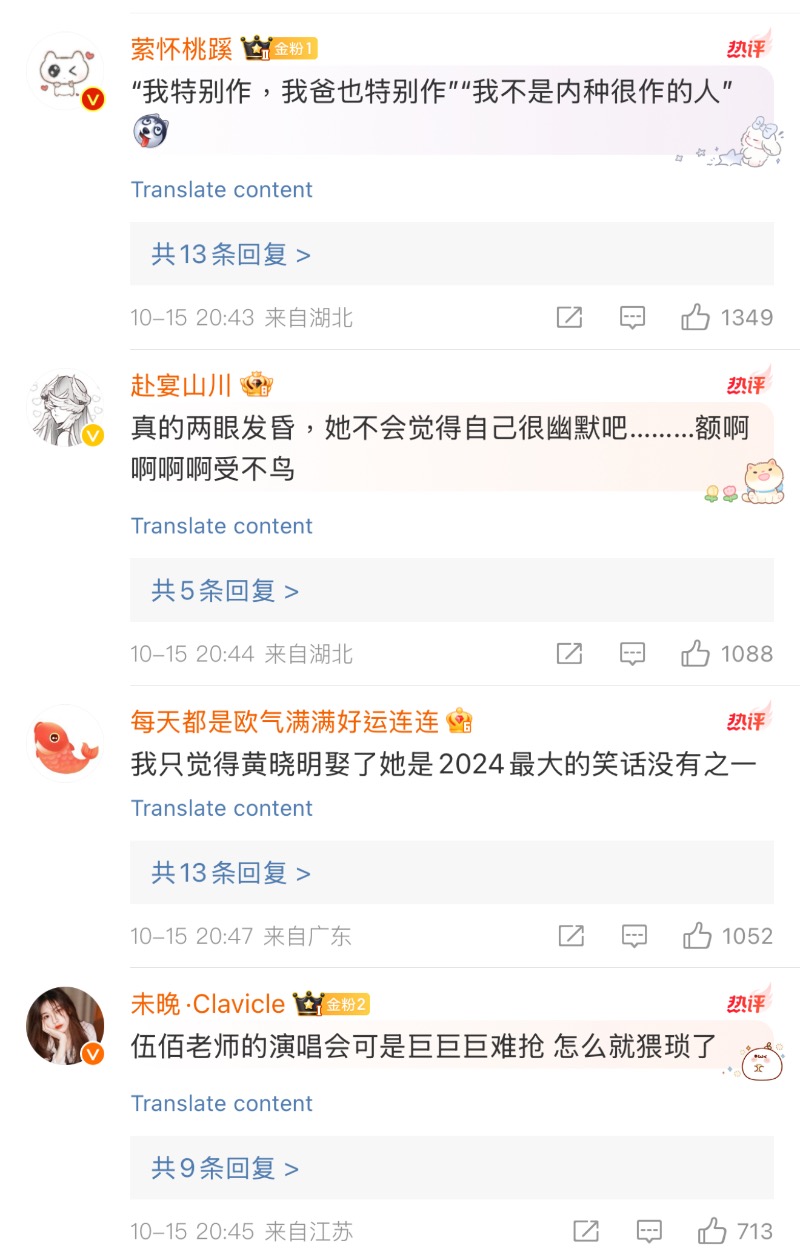Viewport: 800px width, 1260px height.
Task: Like 赴宴山川's comment with 1088 likes
Action: pos(696,654)
